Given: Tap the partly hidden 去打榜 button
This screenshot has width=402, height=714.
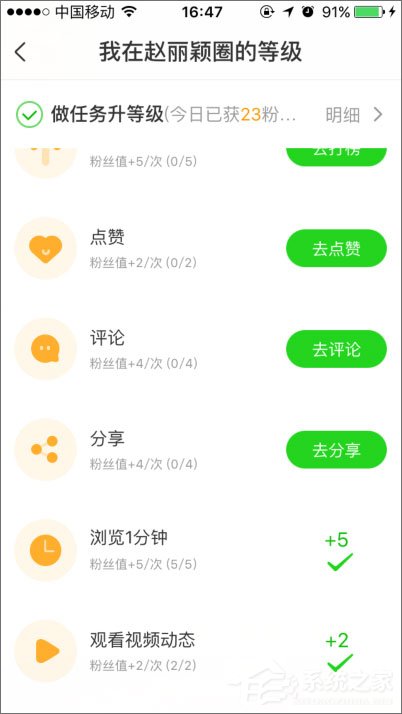Looking at the screenshot, I should pos(336,157).
